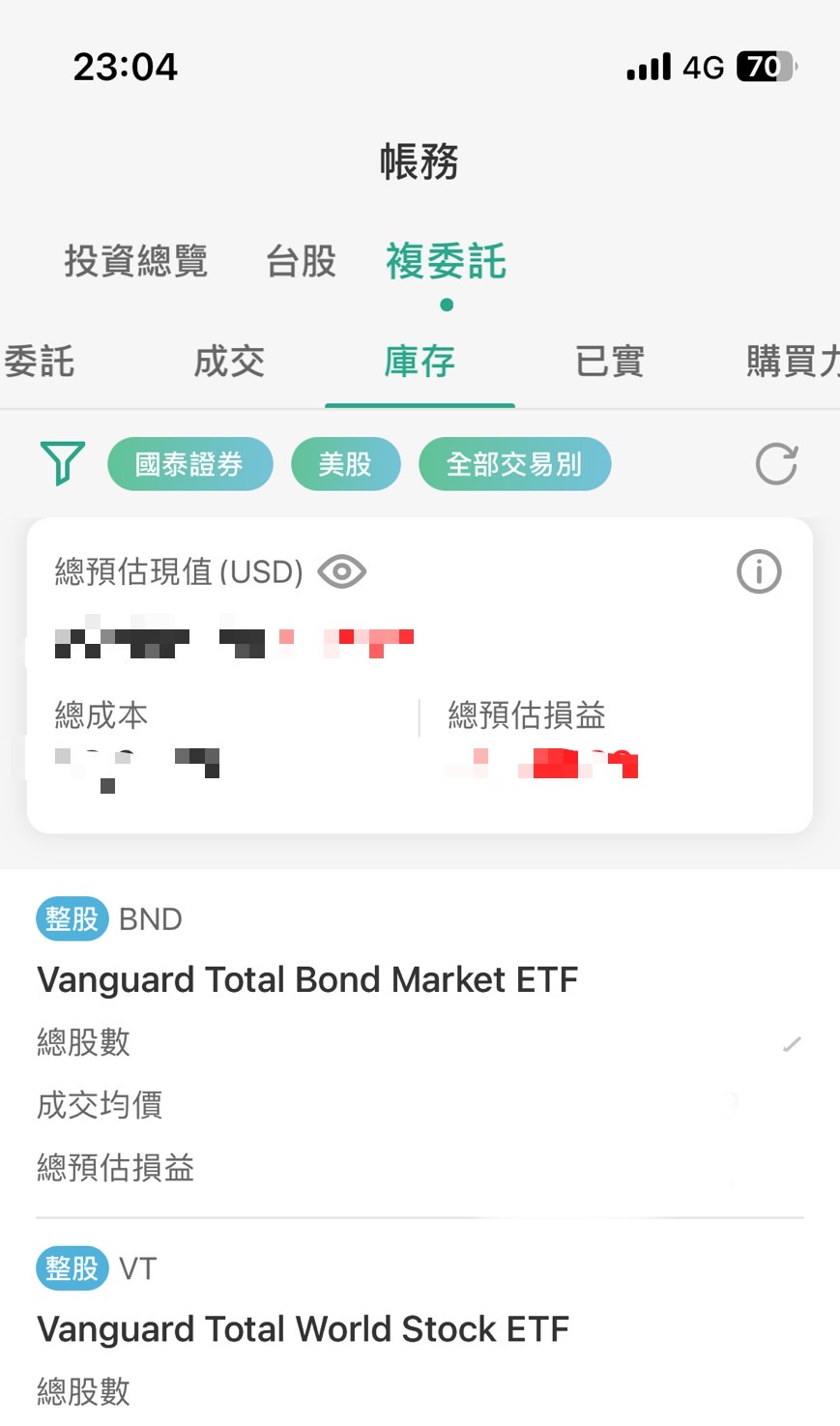Open the VT Vanguard Total World Stock ETF holding
This screenshot has width=840, height=1426.
point(303,1329)
